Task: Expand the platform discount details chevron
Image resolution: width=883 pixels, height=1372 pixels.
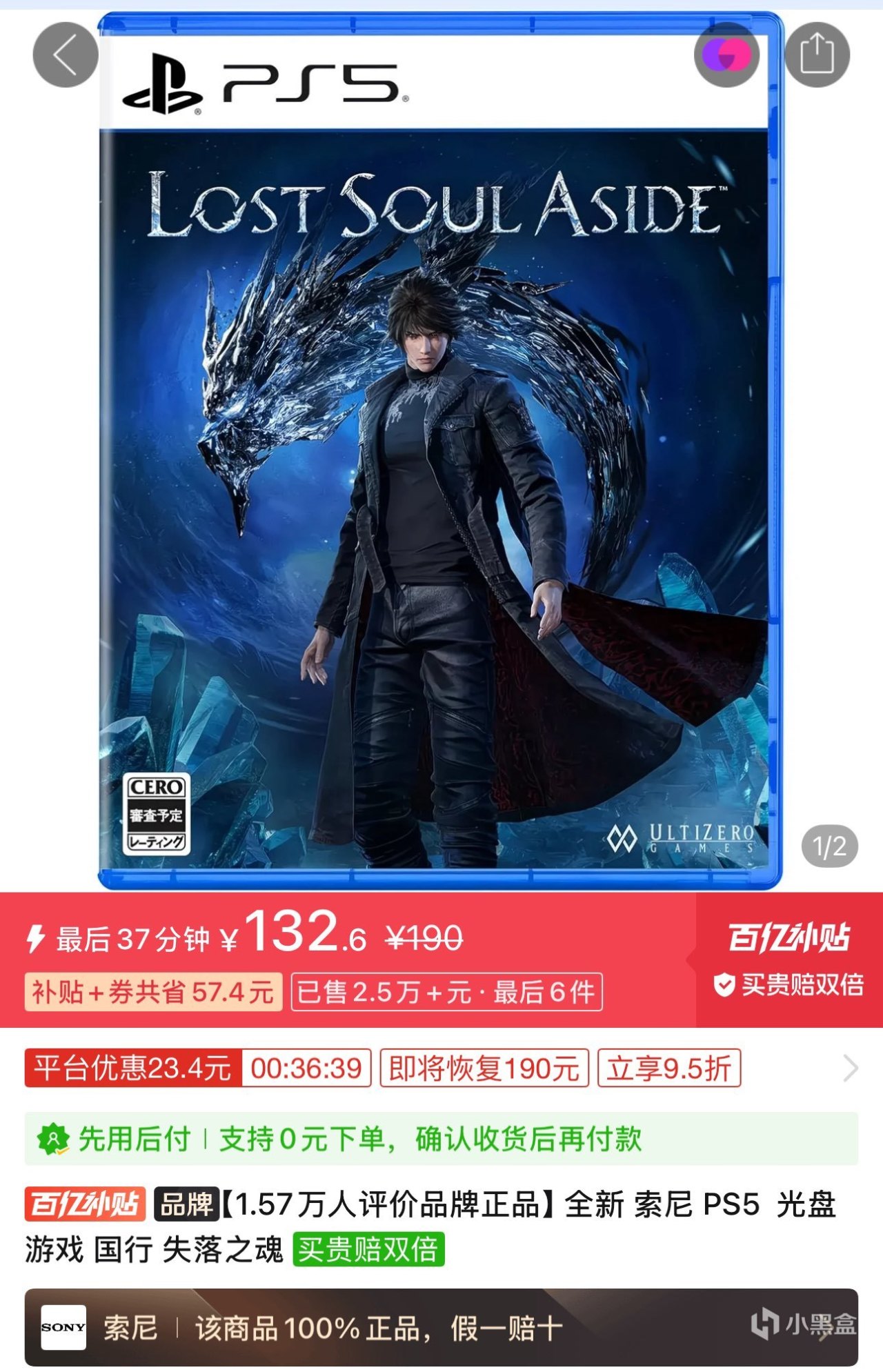Action: coord(851,1068)
